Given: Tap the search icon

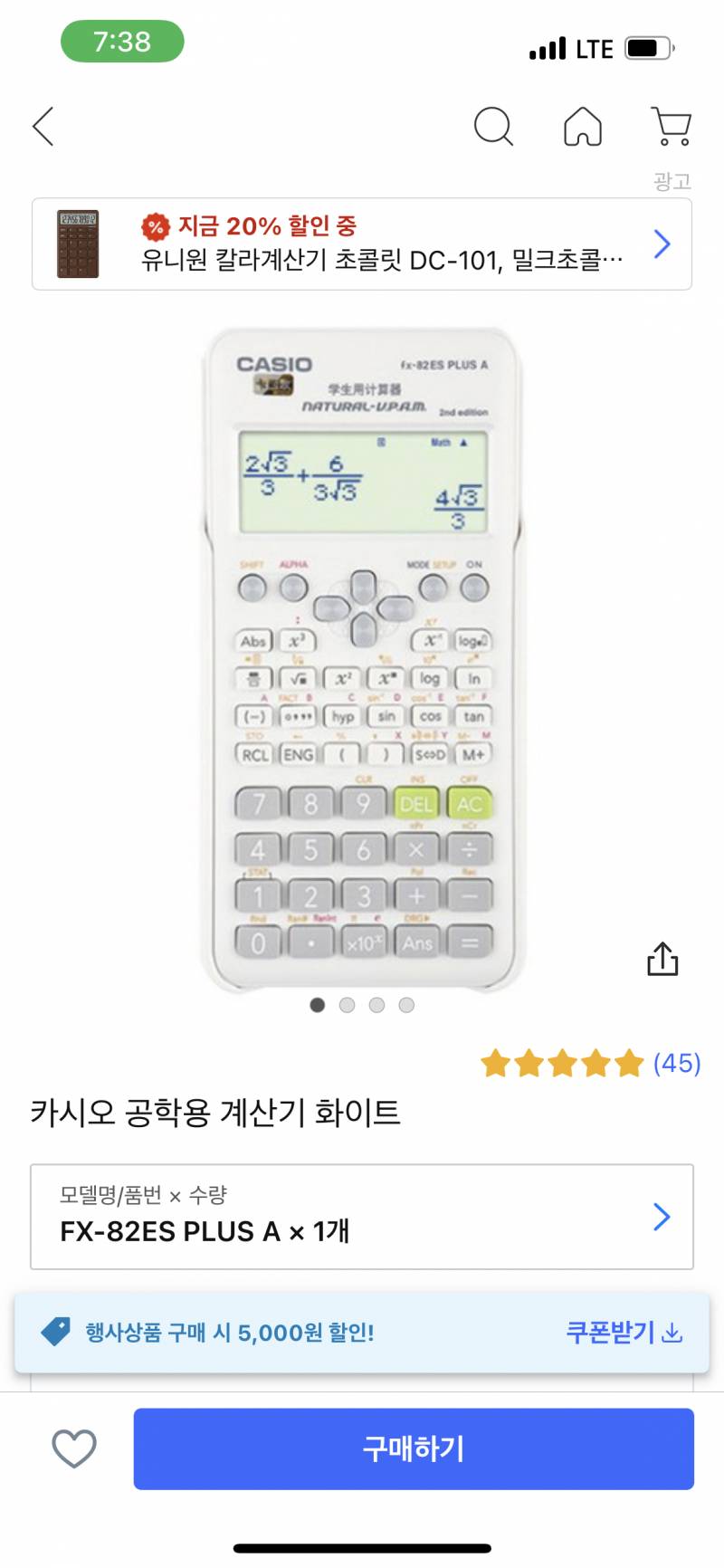Looking at the screenshot, I should 493,127.
